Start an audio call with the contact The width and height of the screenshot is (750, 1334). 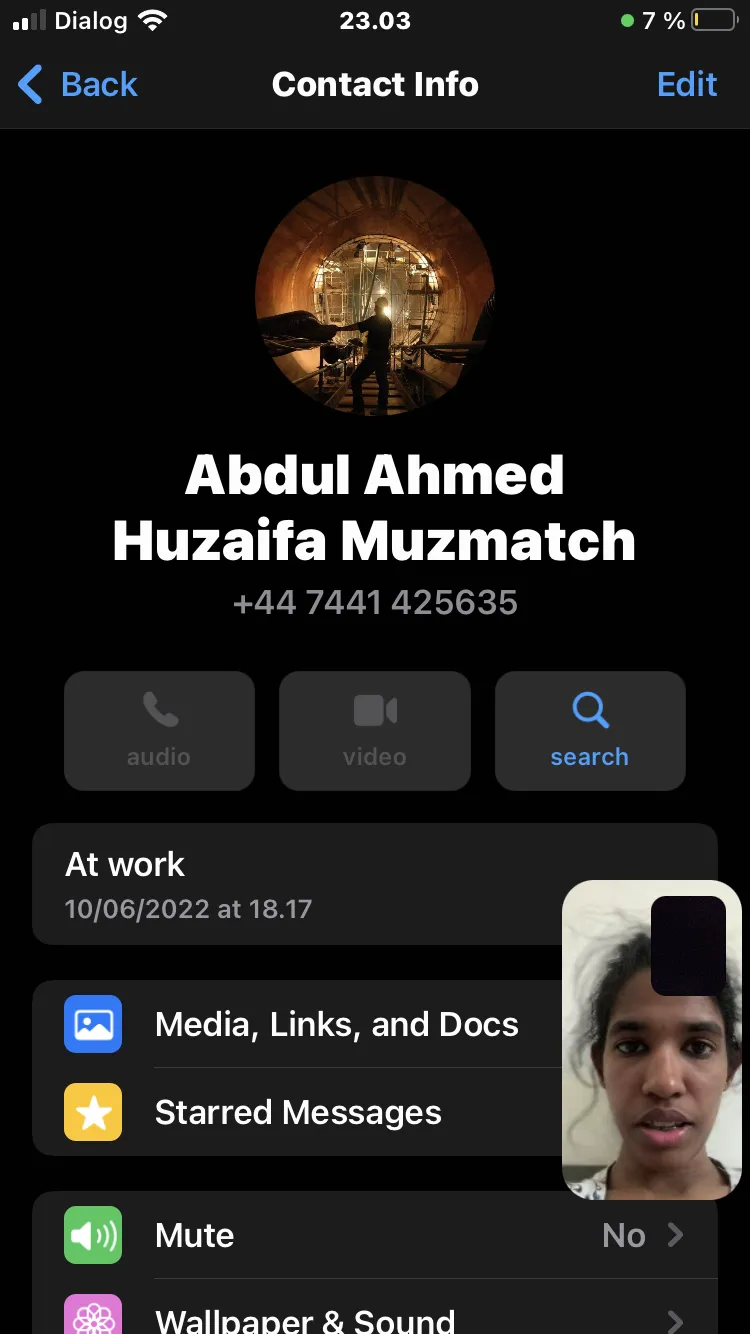[159, 731]
